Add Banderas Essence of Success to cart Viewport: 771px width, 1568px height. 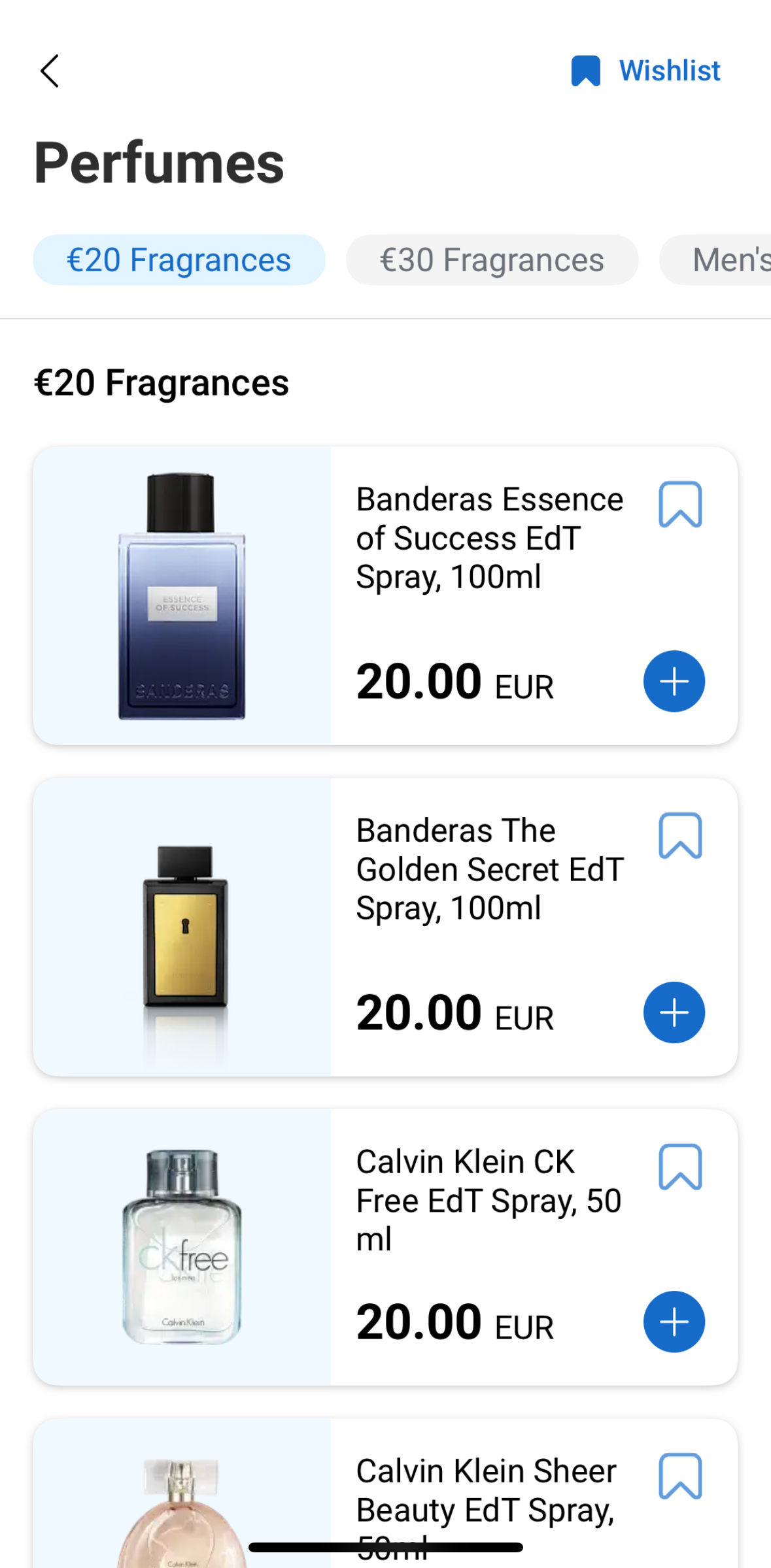coord(674,681)
